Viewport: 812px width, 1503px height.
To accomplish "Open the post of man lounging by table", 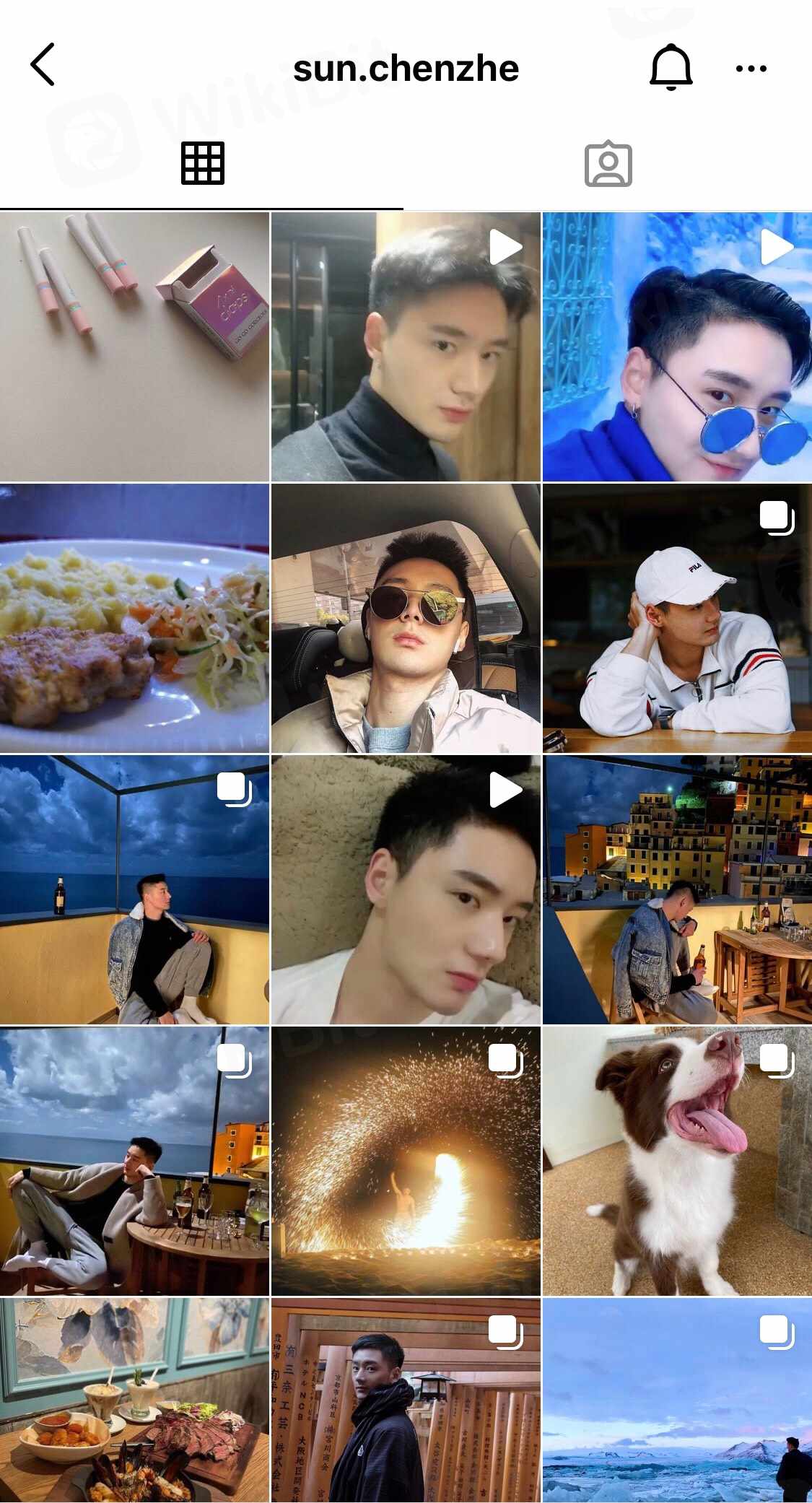I will click(134, 1161).
